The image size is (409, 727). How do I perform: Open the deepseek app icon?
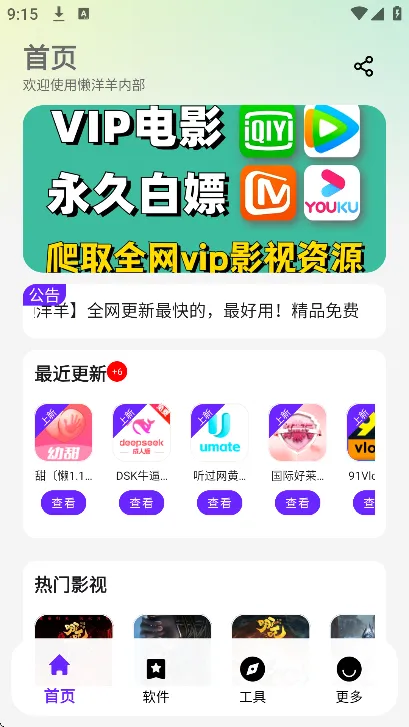pyautogui.click(x=141, y=433)
